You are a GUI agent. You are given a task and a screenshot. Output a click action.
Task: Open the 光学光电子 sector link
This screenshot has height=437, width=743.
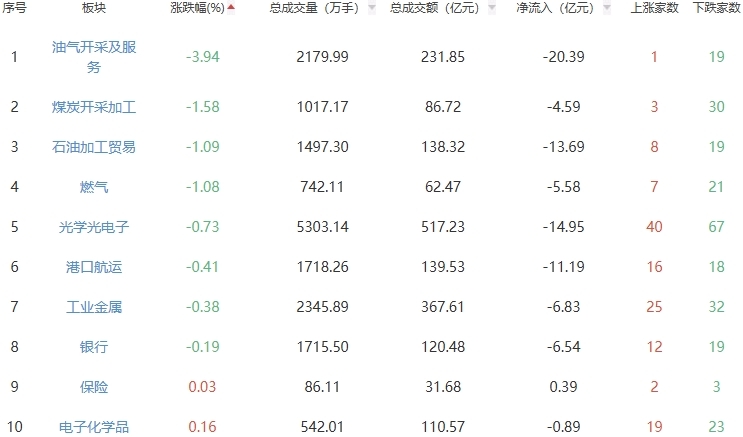(94, 226)
